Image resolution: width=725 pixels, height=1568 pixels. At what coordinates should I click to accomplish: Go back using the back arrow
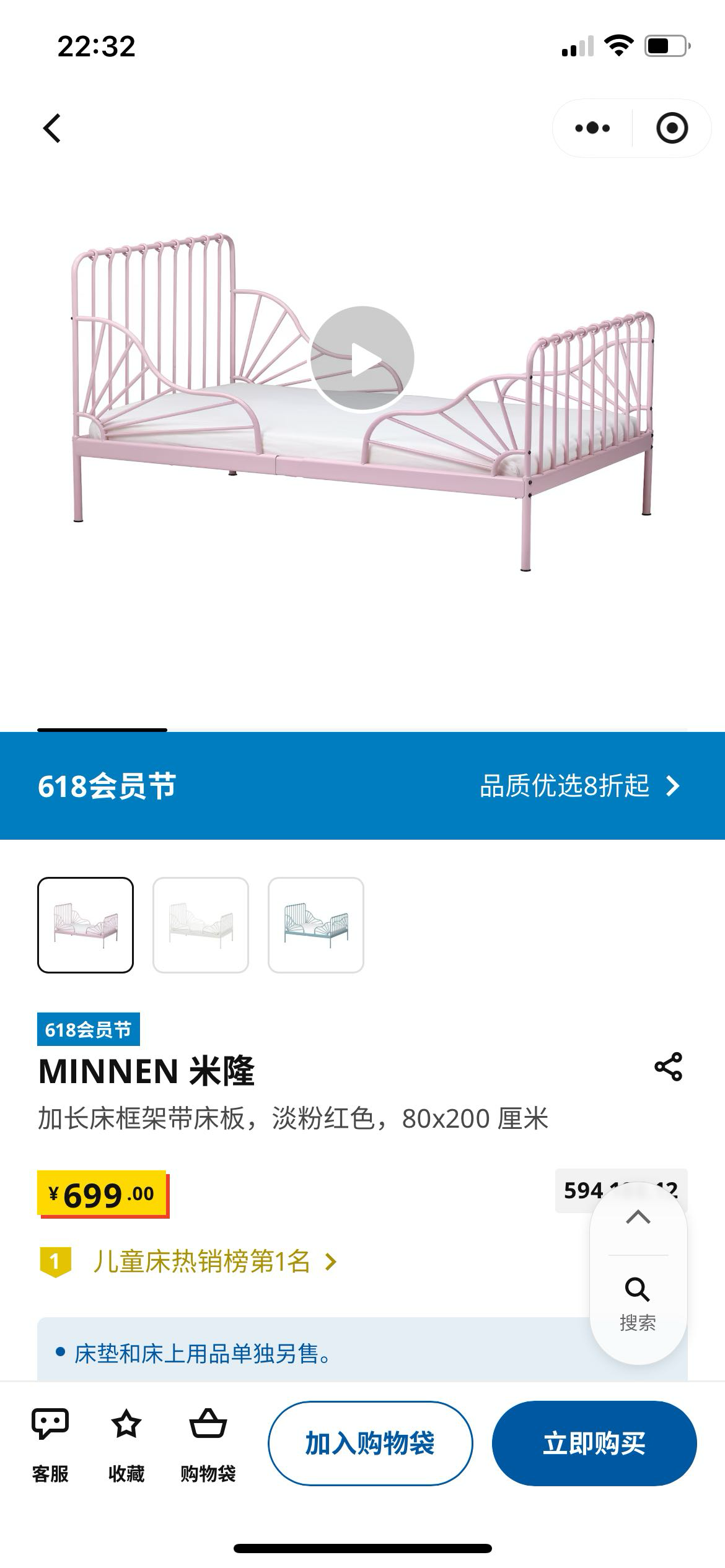53,128
